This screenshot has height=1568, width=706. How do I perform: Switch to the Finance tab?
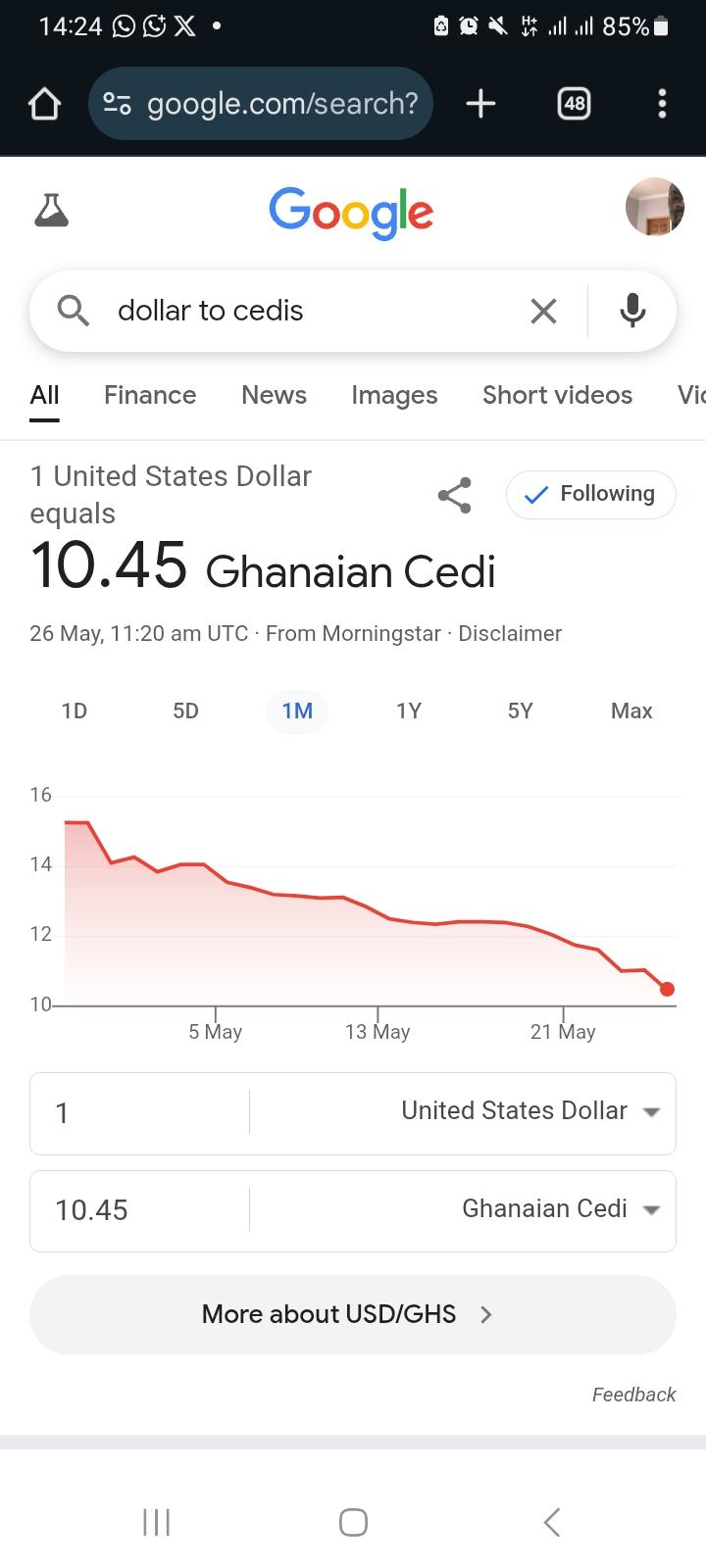tap(150, 395)
